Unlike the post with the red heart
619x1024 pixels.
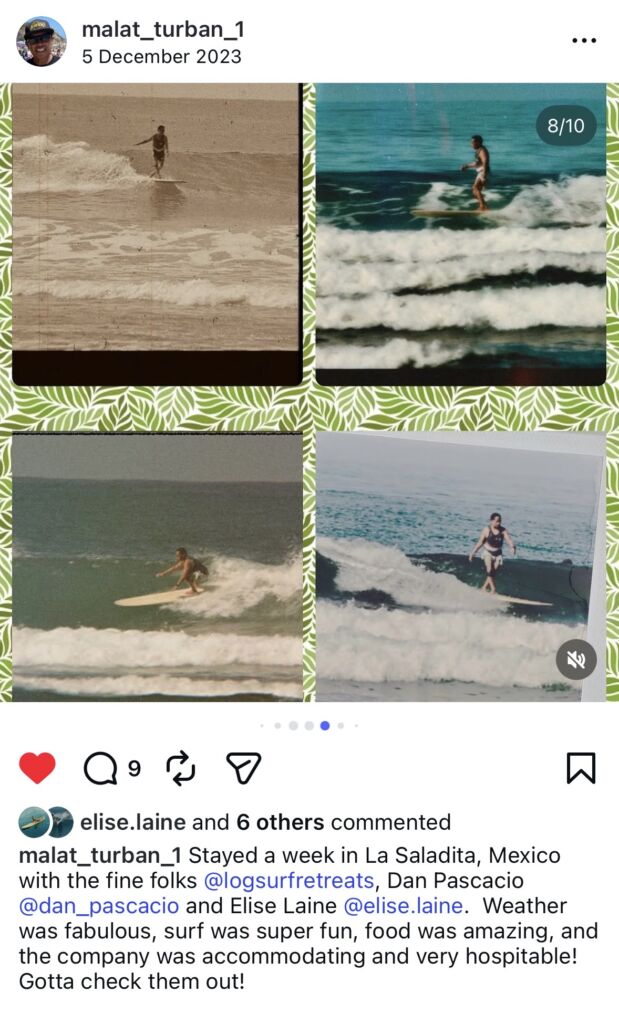(x=38, y=768)
